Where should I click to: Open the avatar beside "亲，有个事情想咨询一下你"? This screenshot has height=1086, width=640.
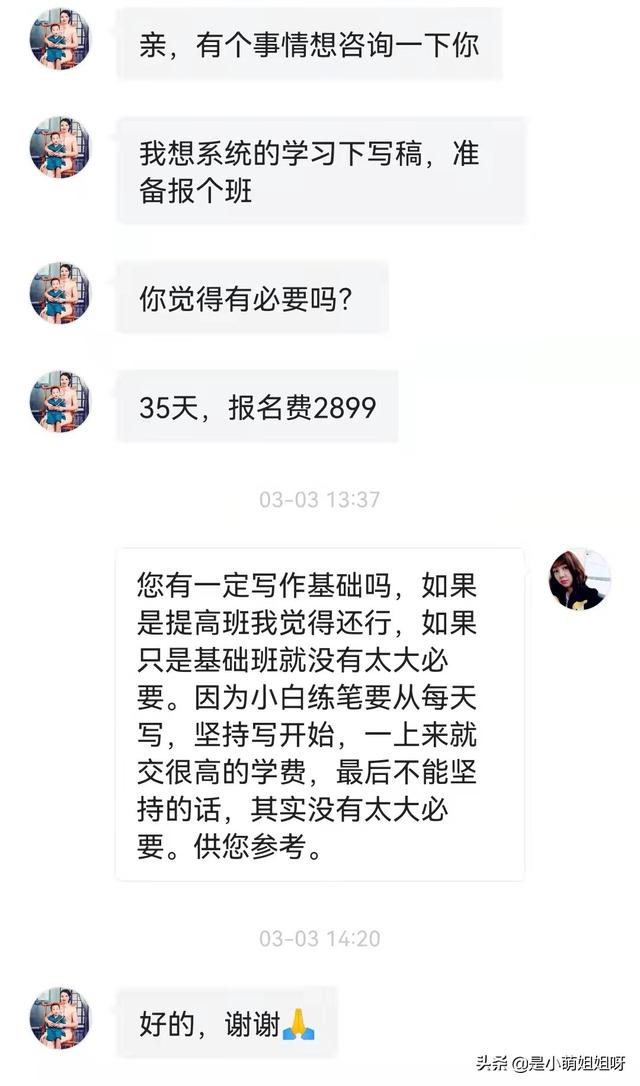tap(60, 40)
